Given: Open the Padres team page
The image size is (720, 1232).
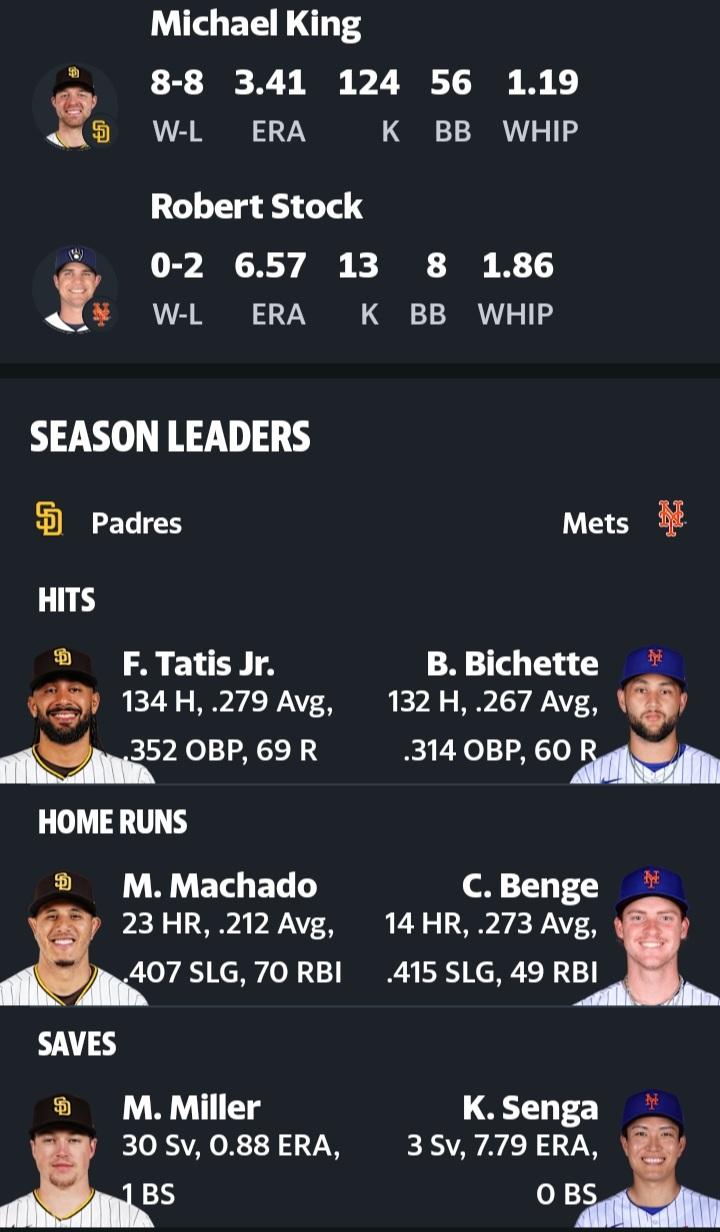Looking at the screenshot, I should [x=108, y=522].
